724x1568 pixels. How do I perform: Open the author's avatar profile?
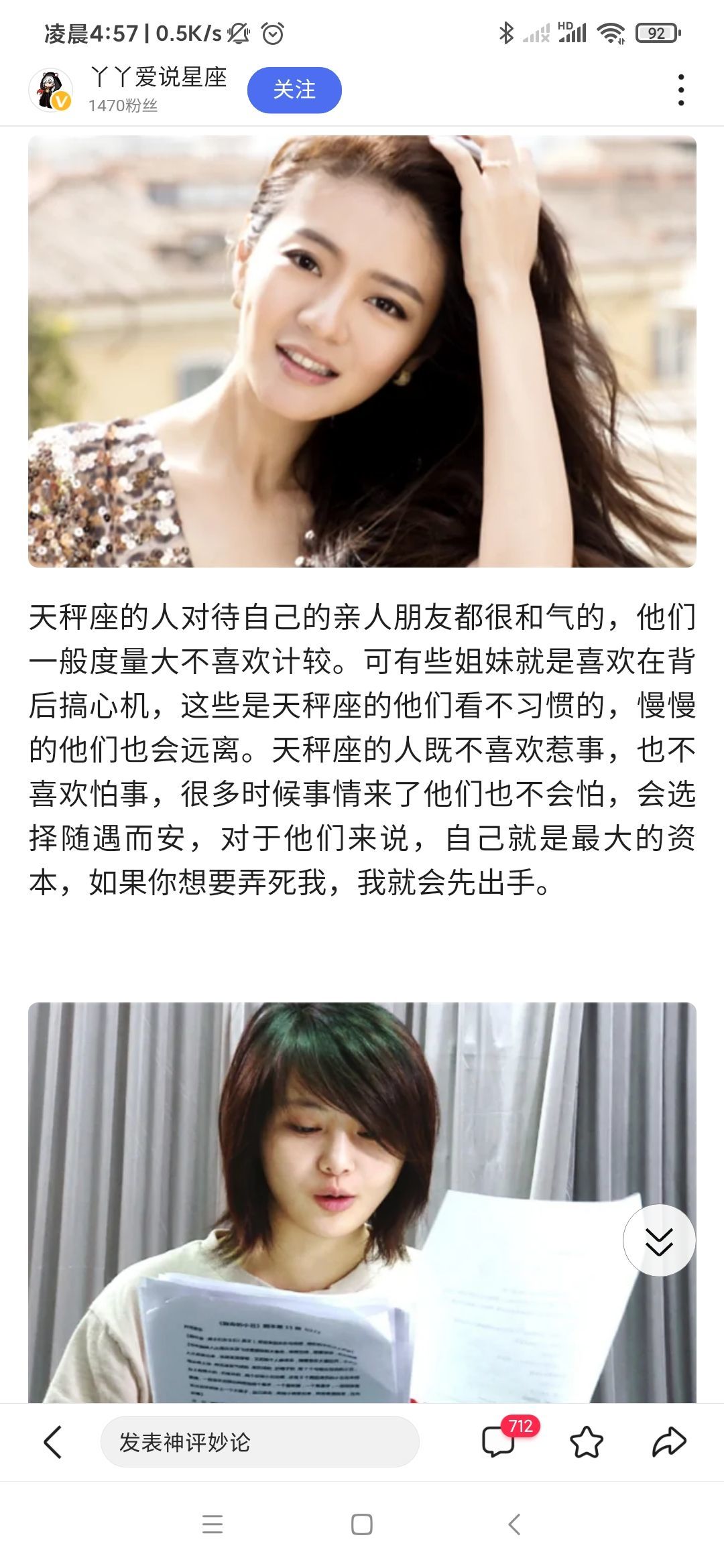(x=50, y=90)
